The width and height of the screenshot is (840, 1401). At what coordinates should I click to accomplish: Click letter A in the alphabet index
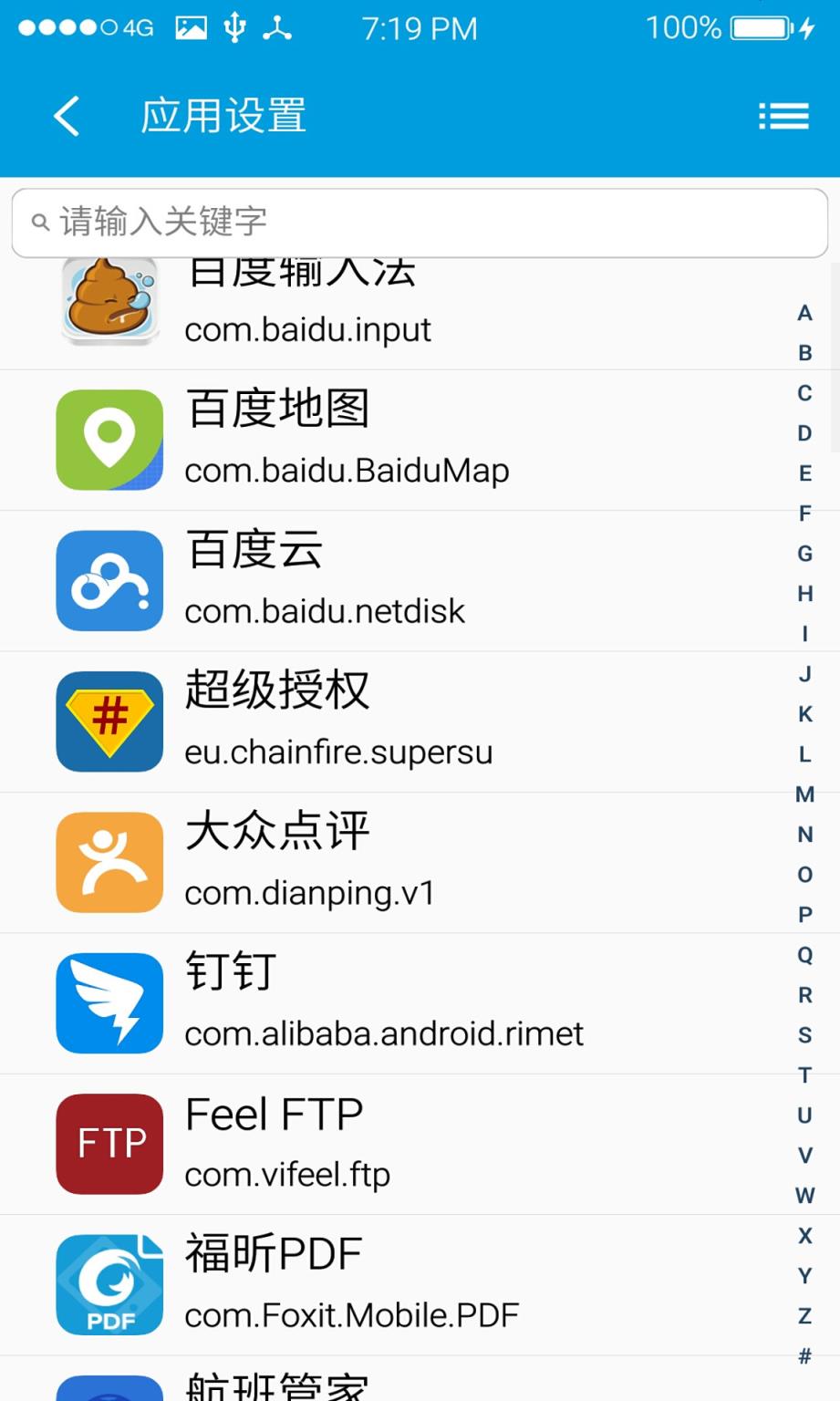click(804, 314)
